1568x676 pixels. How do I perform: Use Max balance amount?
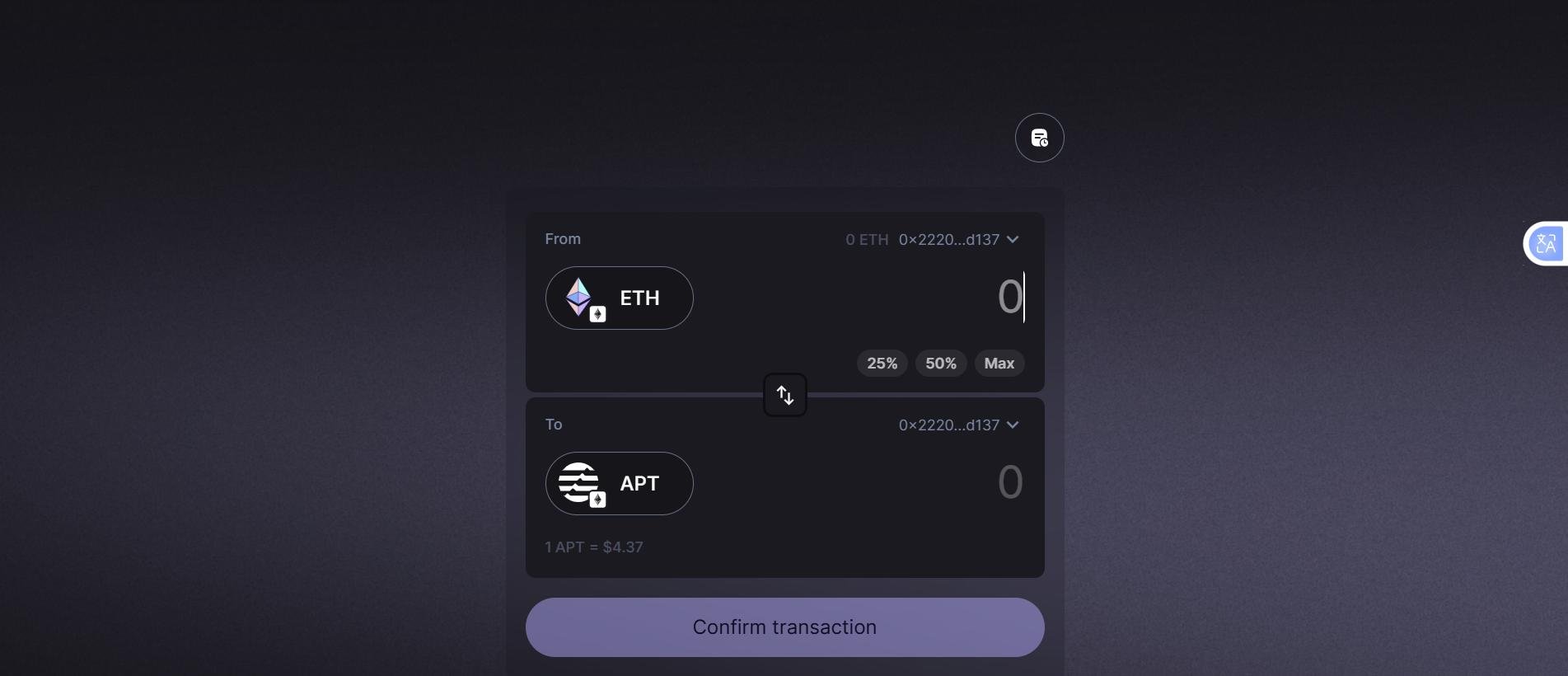pyautogui.click(x=999, y=364)
